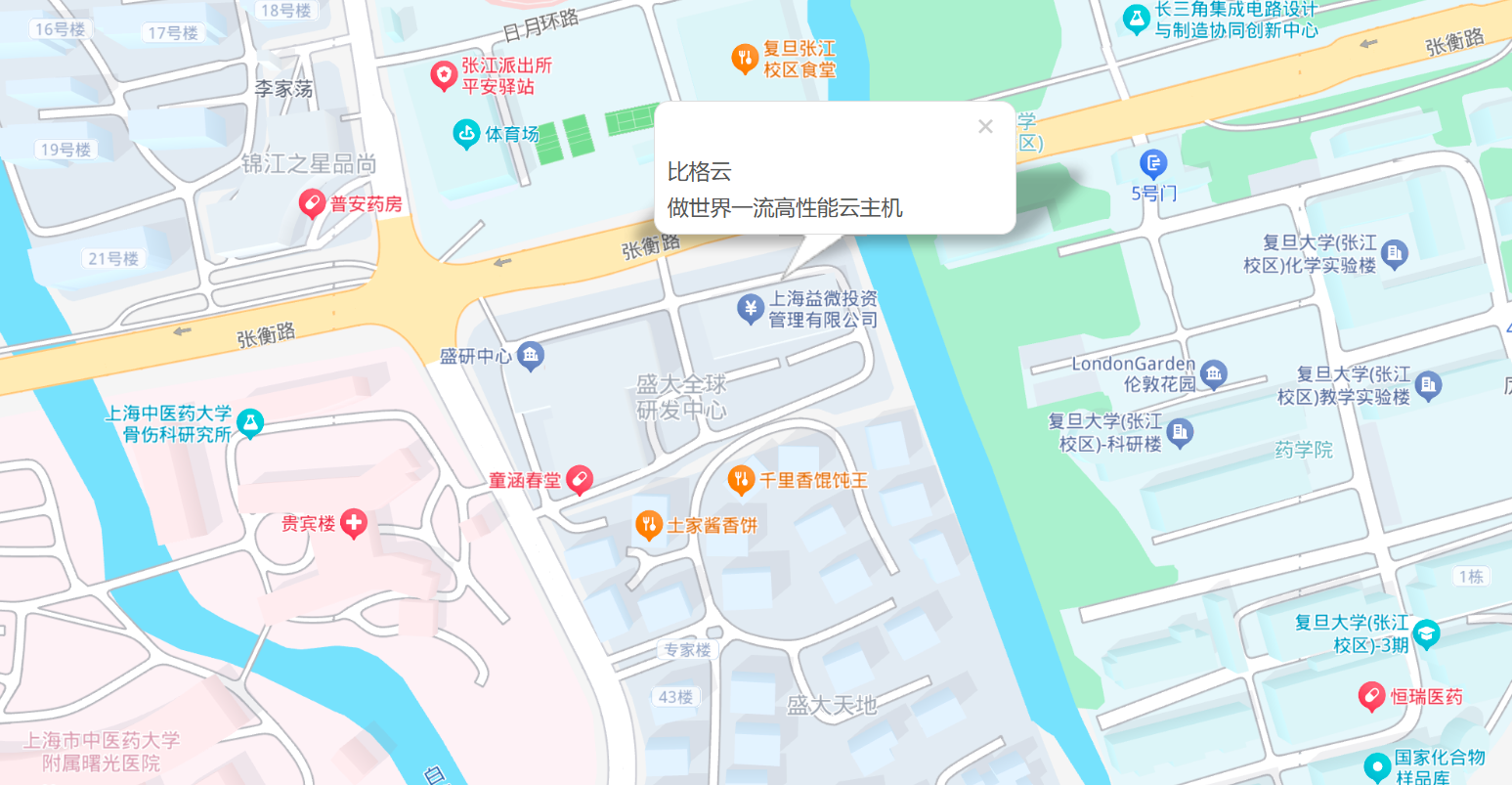Close the 比格云 info popup
The height and width of the screenshot is (785, 1512).
coord(985,126)
